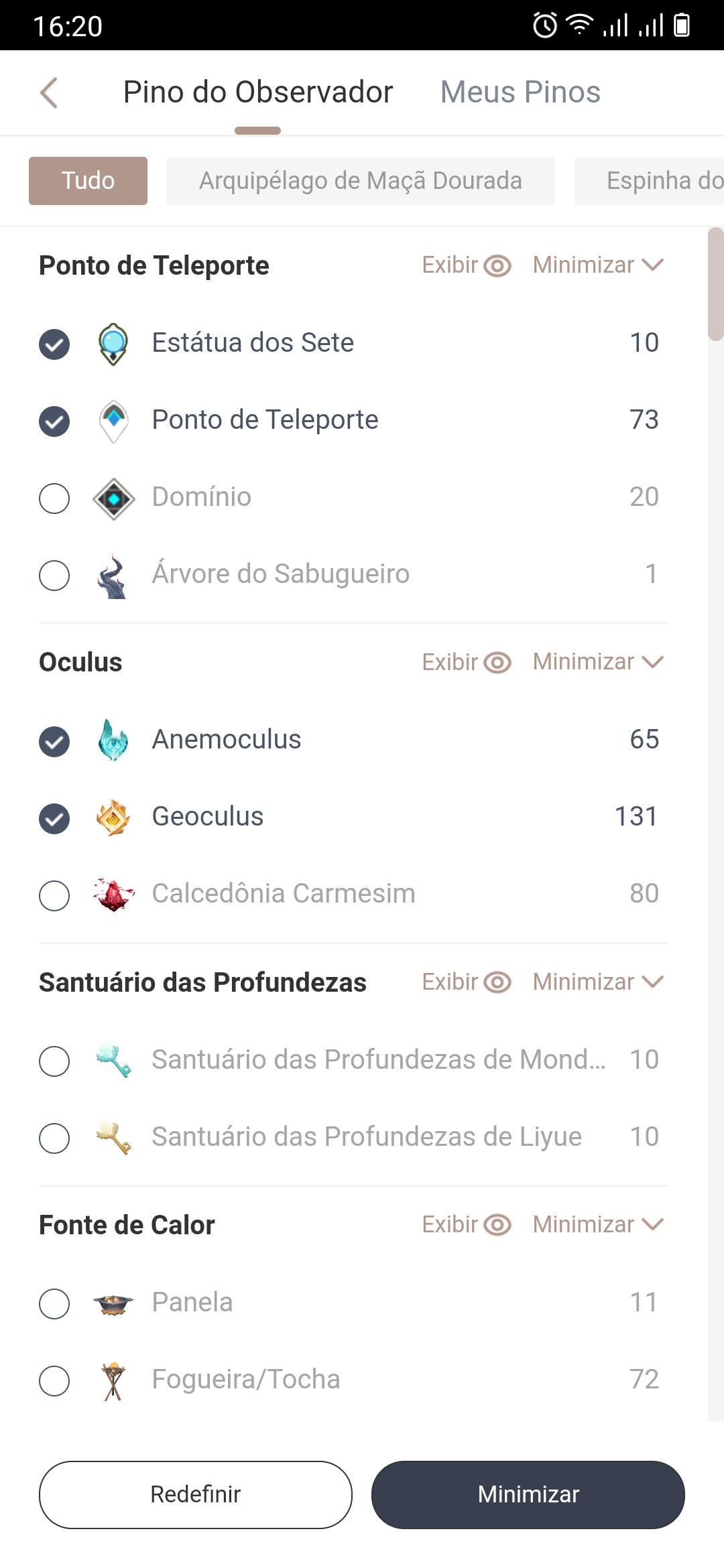Check the Panela option
Image resolution: width=724 pixels, height=1568 pixels.
point(54,1304)
